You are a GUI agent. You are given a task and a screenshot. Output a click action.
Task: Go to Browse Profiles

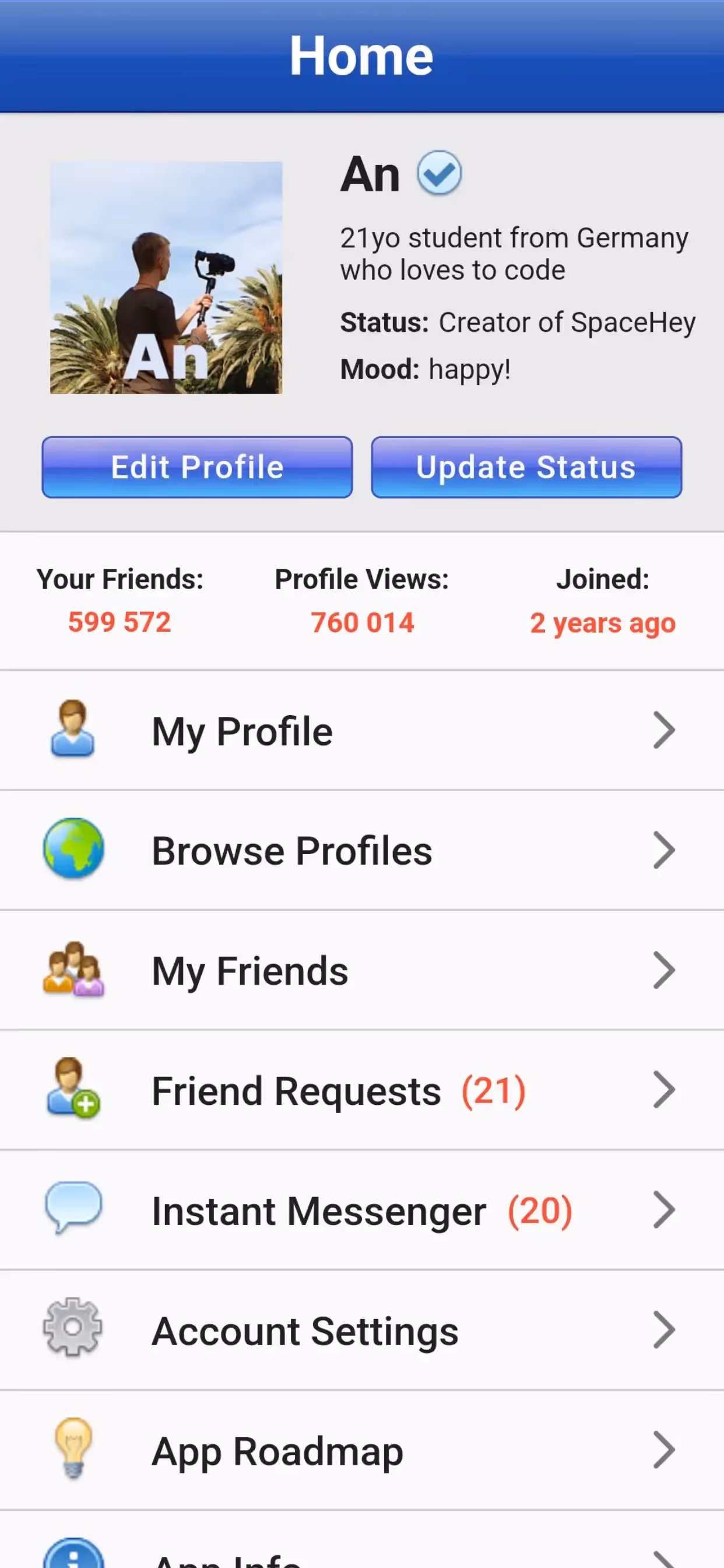[362, 850]
